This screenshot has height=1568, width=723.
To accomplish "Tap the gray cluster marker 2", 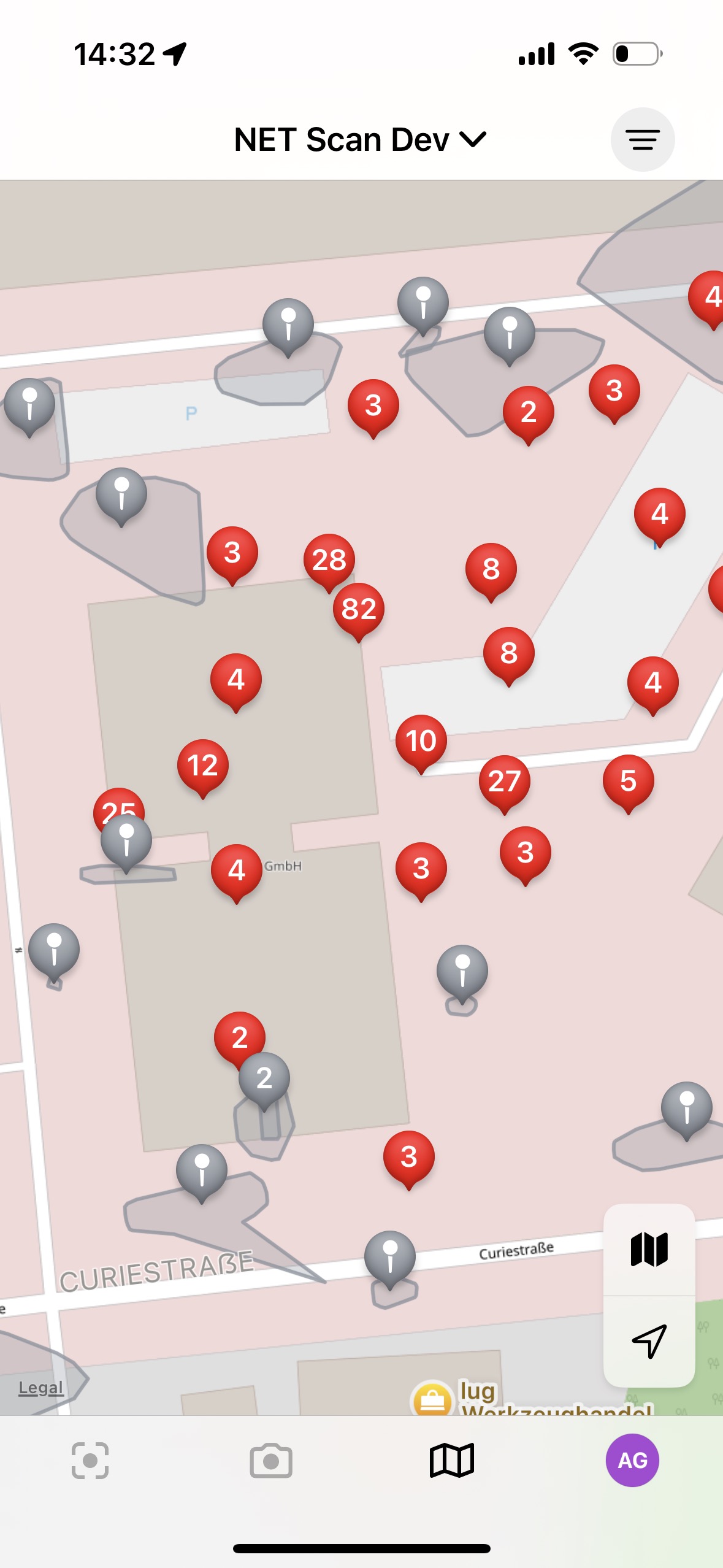I will click(x=264, y=1078).
